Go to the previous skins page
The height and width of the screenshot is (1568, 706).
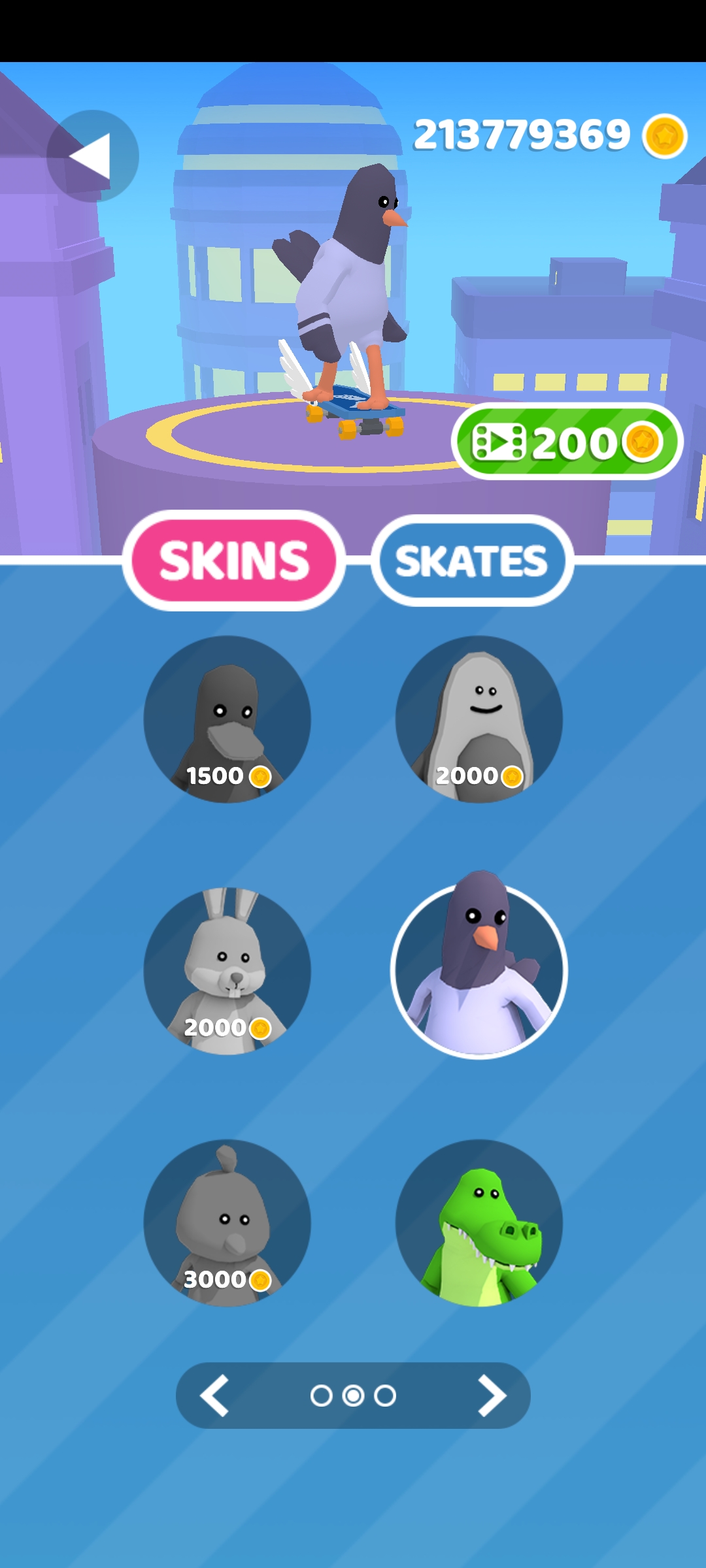(214, 1396)
